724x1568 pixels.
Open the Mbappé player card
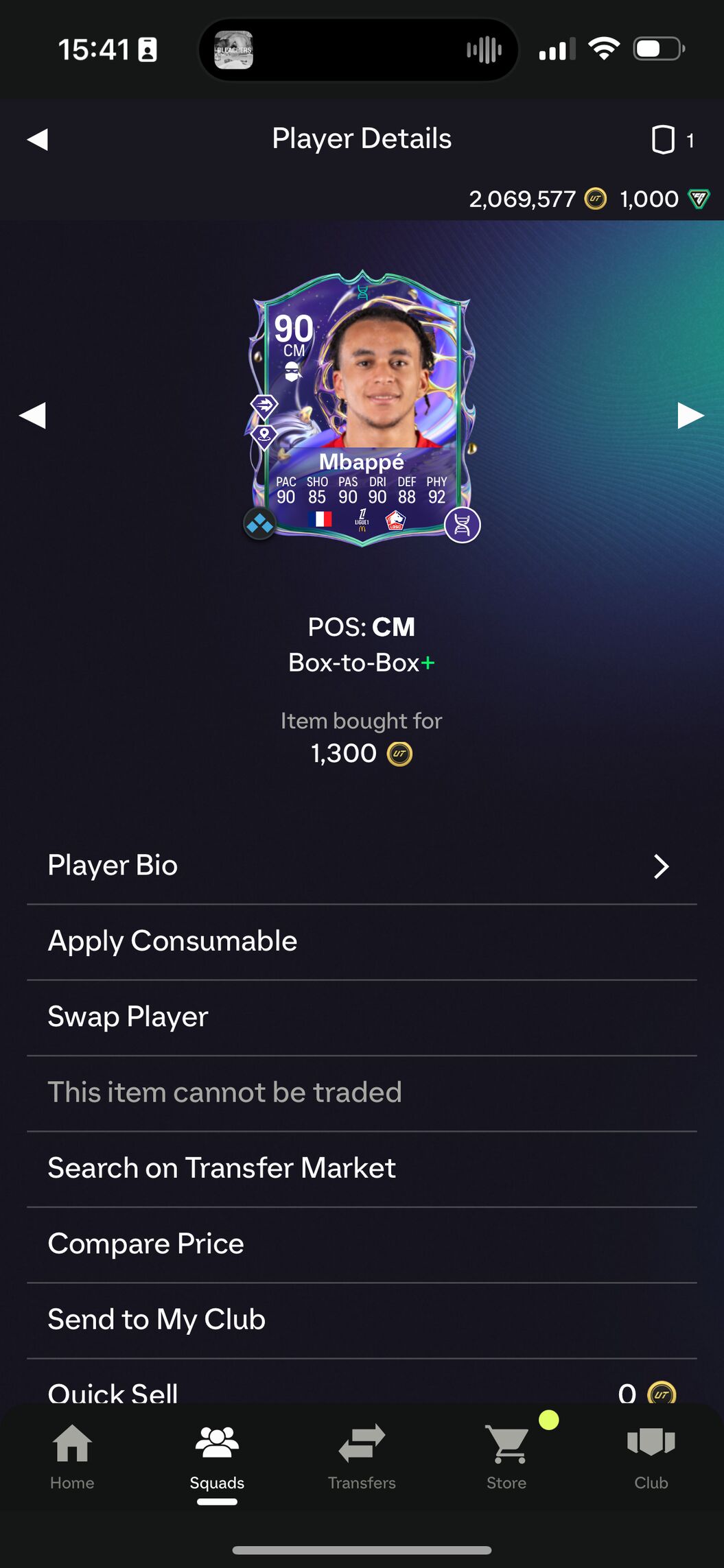362,409
